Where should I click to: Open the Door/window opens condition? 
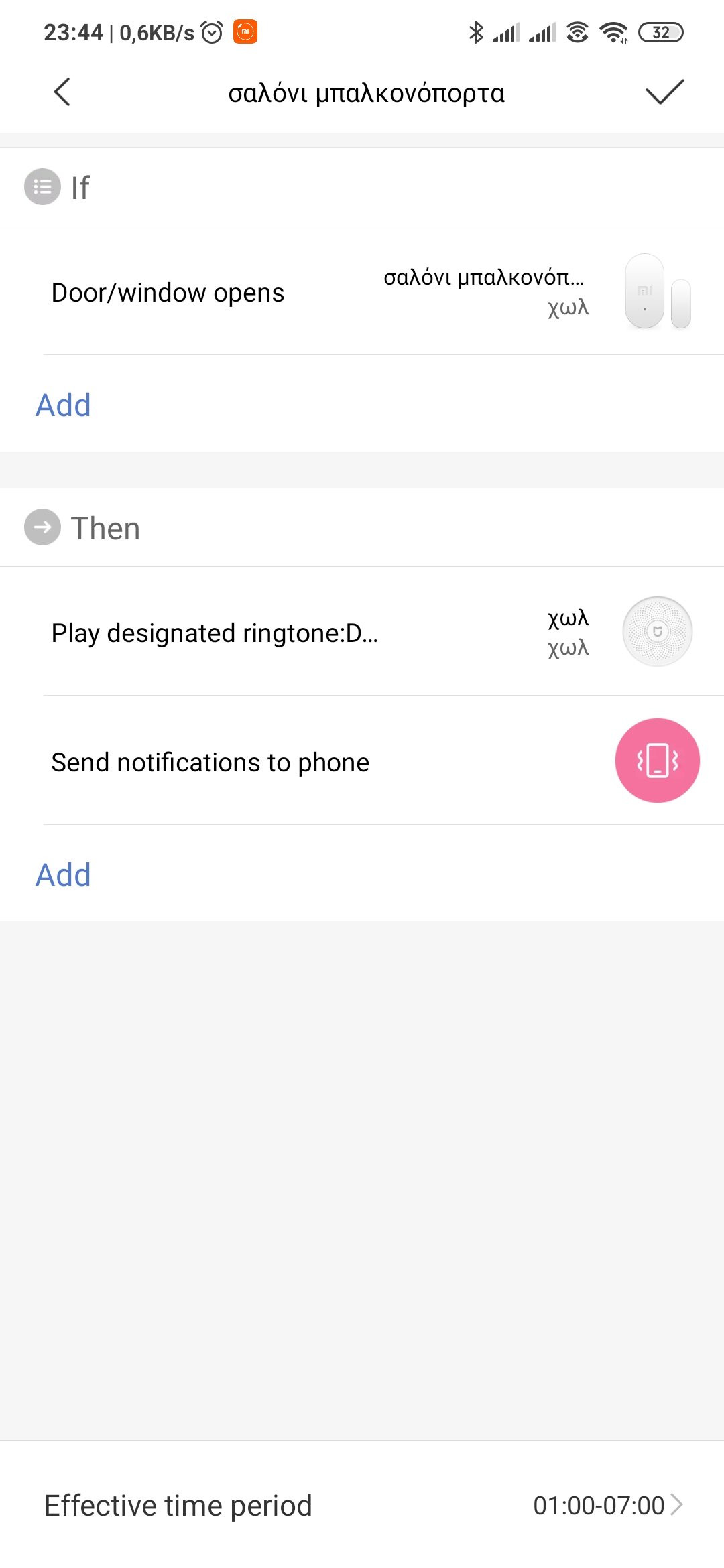coord(362,291)
